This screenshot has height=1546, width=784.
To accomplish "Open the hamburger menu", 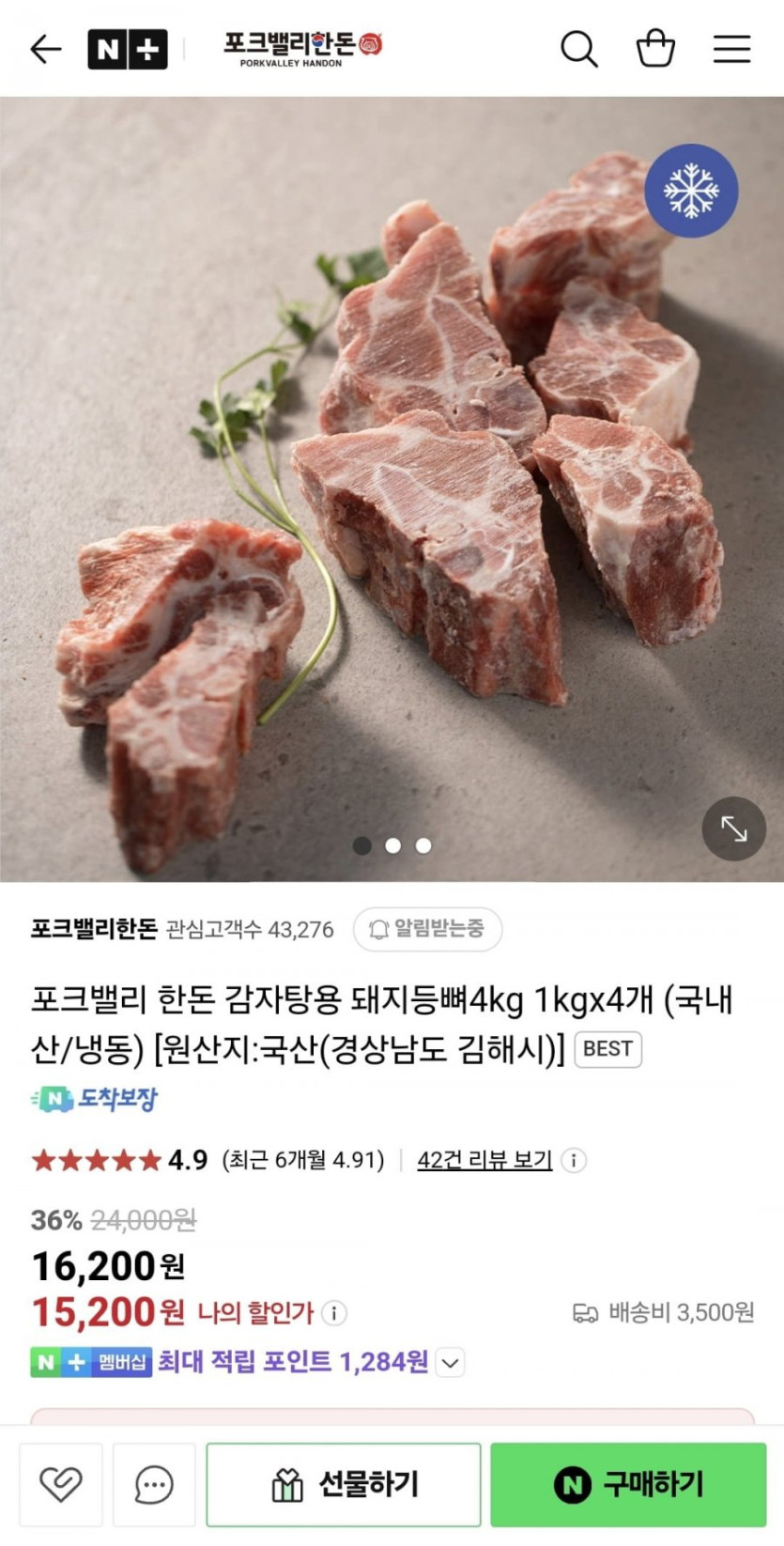I will pyautogui.click(x=731, y=49).
